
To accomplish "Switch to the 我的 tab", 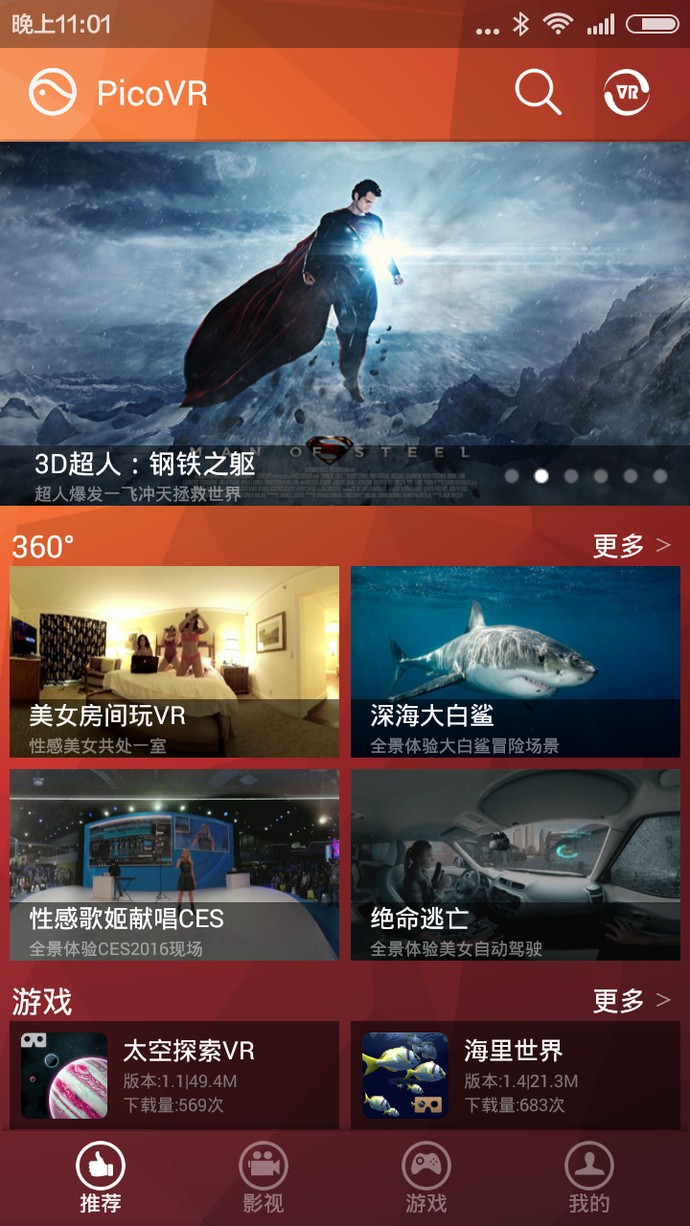I will [x=588, y=1178].
